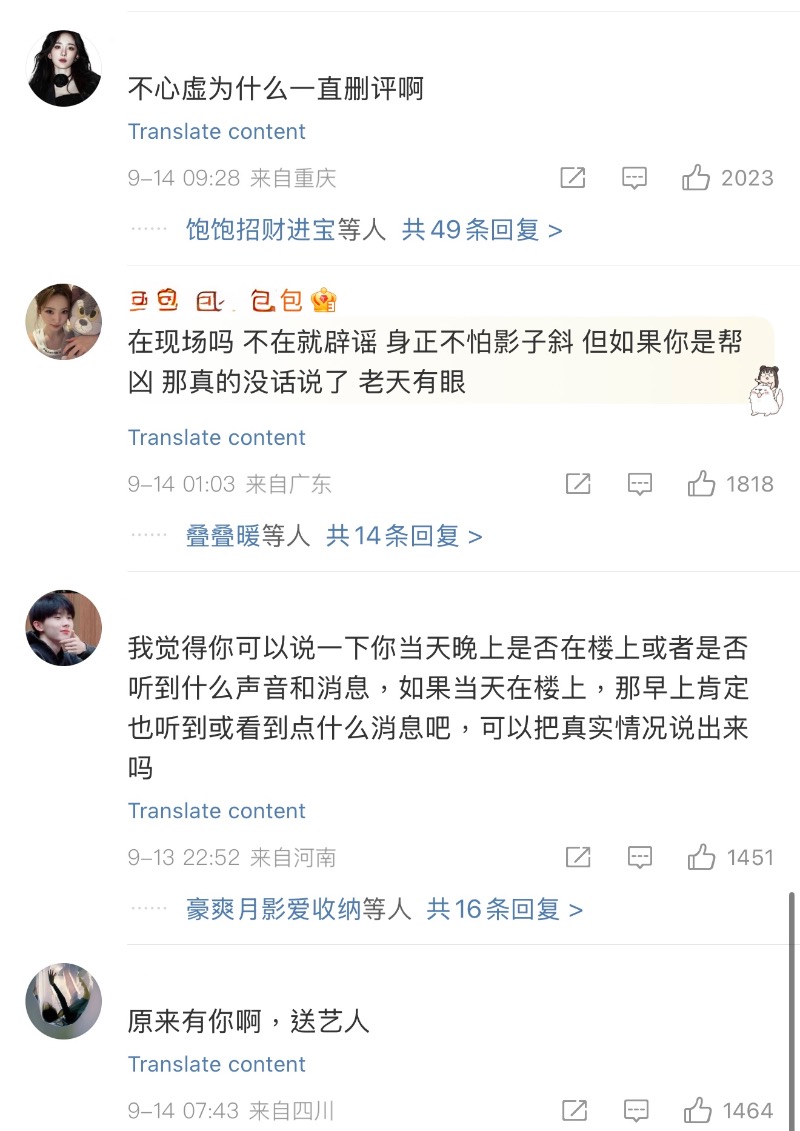This screenshot has width=800, height=1131.
Task: Share the comment posted 9-14 01:03
Action: coord(578,484)
